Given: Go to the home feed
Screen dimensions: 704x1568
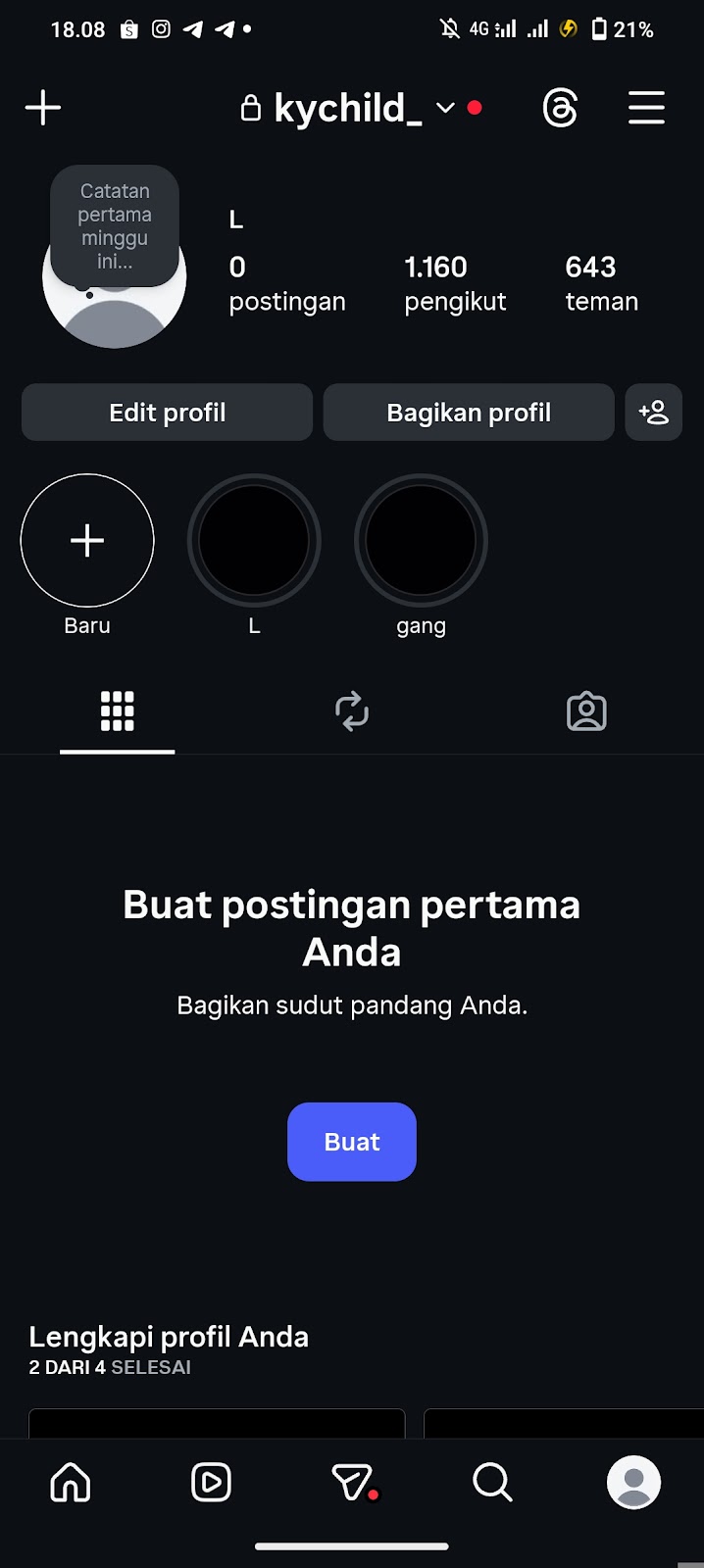Looking at the screenshot, I should click(70, 1483).
